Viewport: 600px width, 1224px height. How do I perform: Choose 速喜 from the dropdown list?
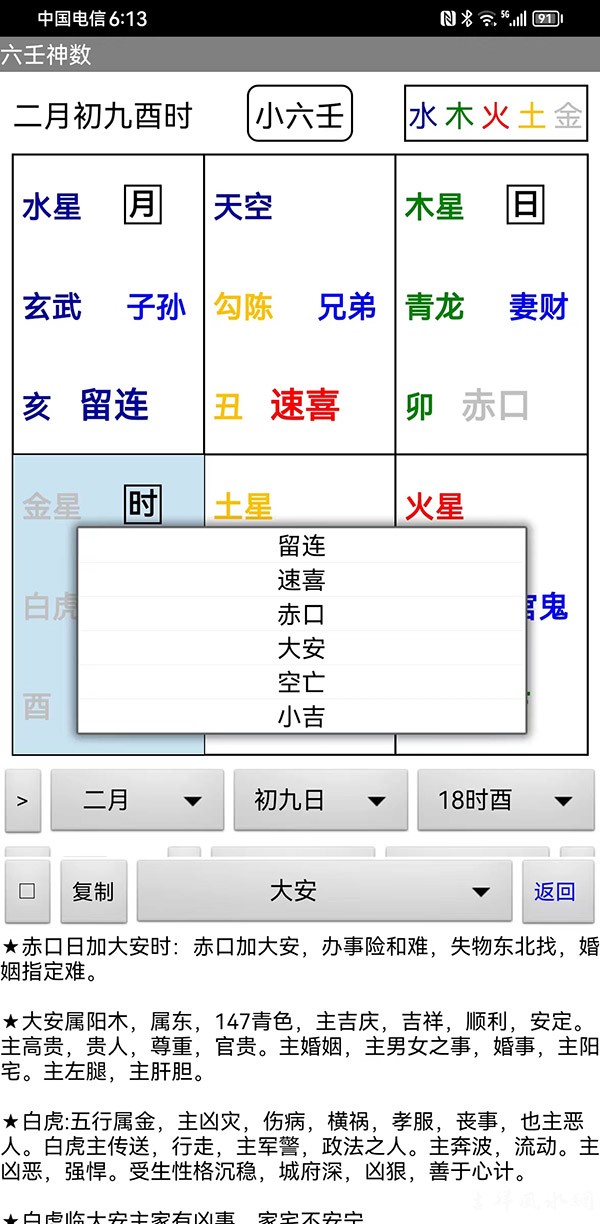click(x=301, y=580)
